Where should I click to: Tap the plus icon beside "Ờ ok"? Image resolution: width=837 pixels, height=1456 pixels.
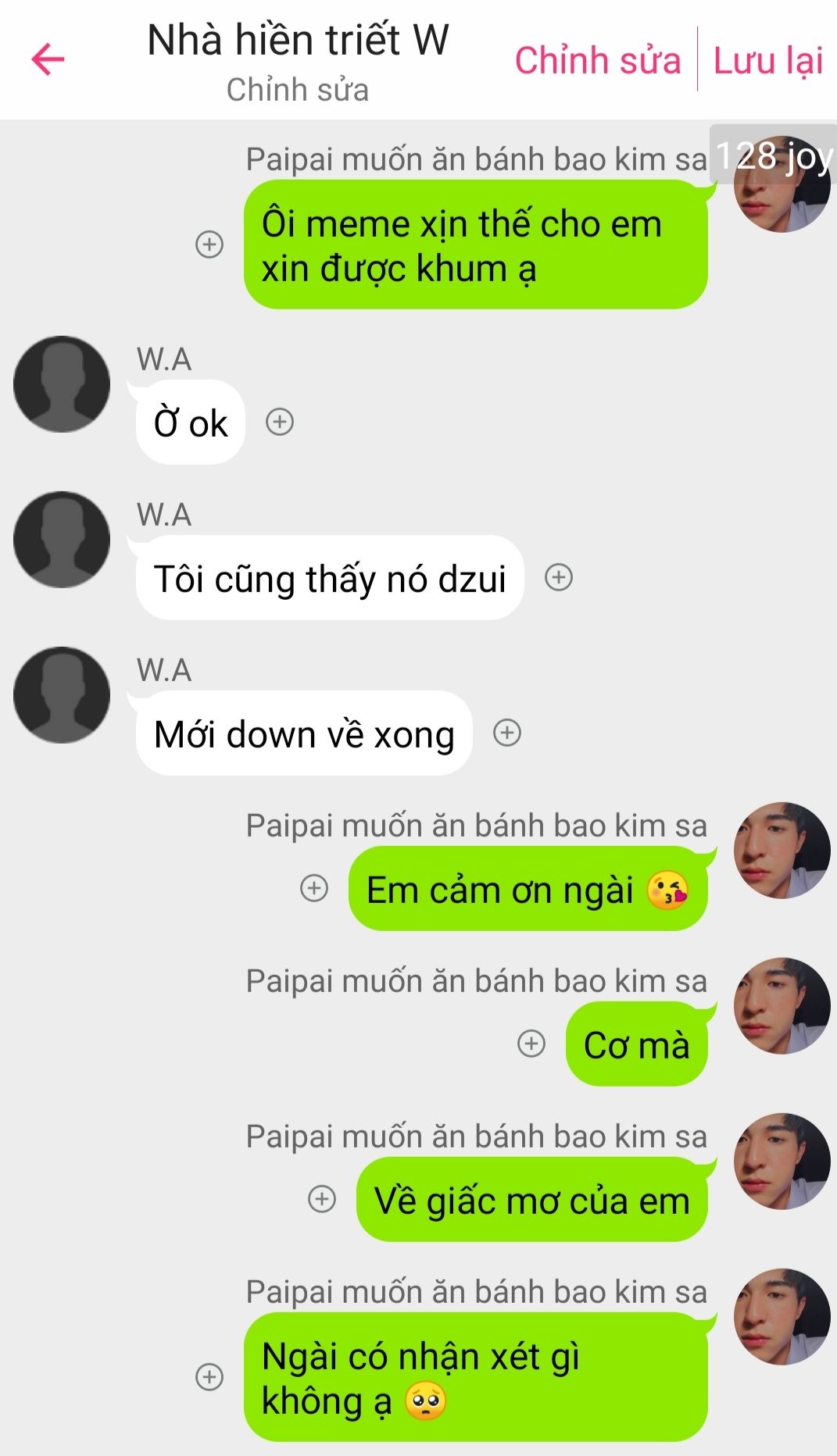pyautogui.click(x=280, y=422)
